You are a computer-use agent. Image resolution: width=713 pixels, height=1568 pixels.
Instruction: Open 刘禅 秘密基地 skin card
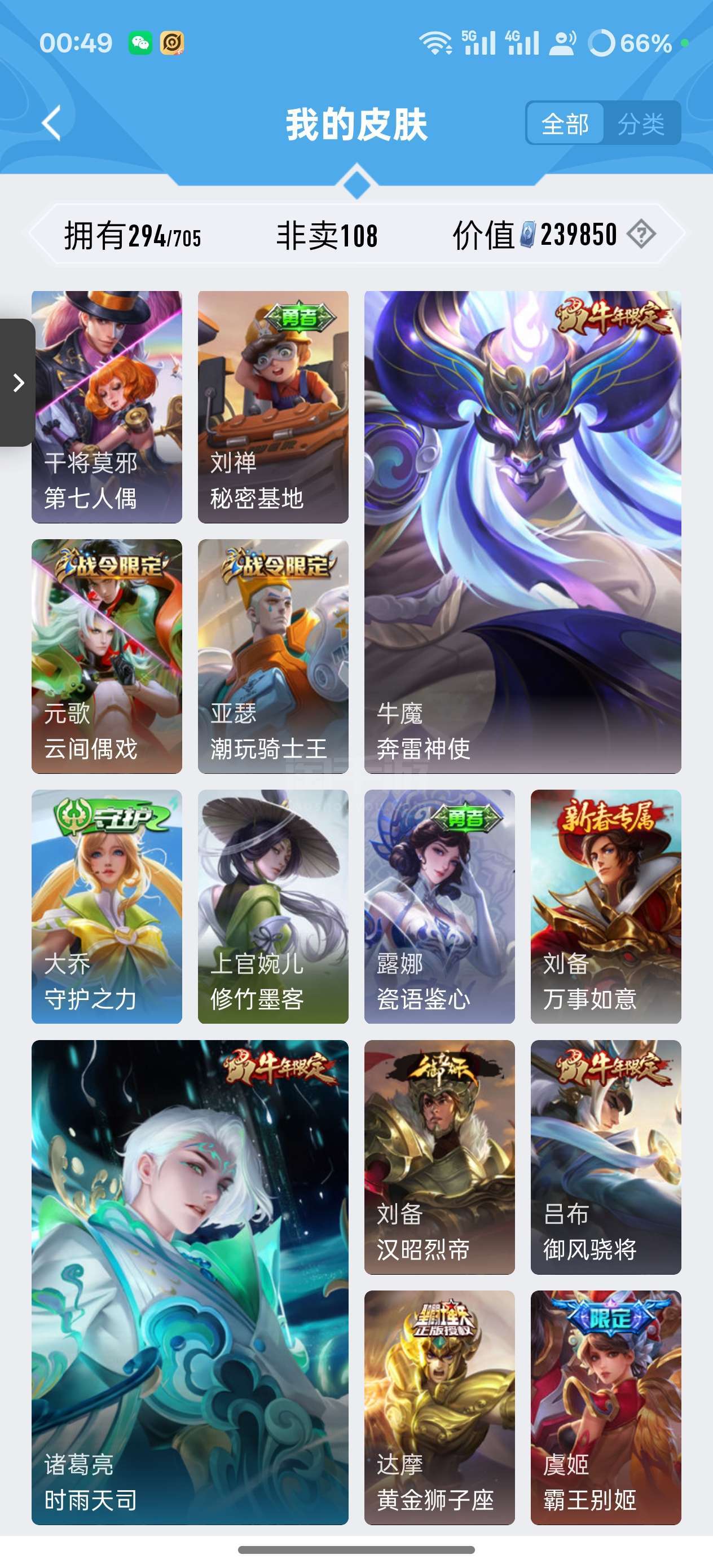tap(273, 407)
